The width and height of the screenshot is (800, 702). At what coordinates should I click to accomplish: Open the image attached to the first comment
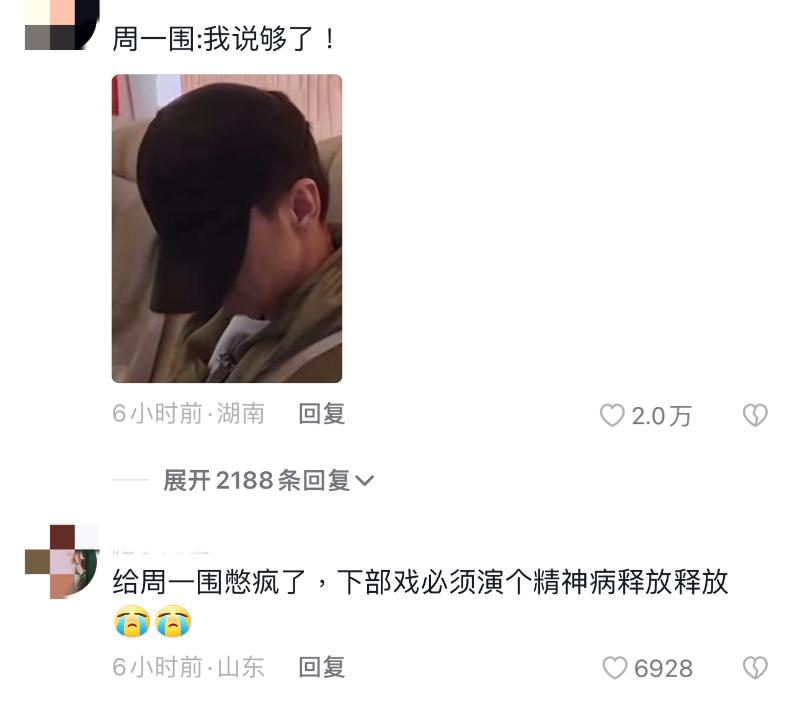click(226, 228)
